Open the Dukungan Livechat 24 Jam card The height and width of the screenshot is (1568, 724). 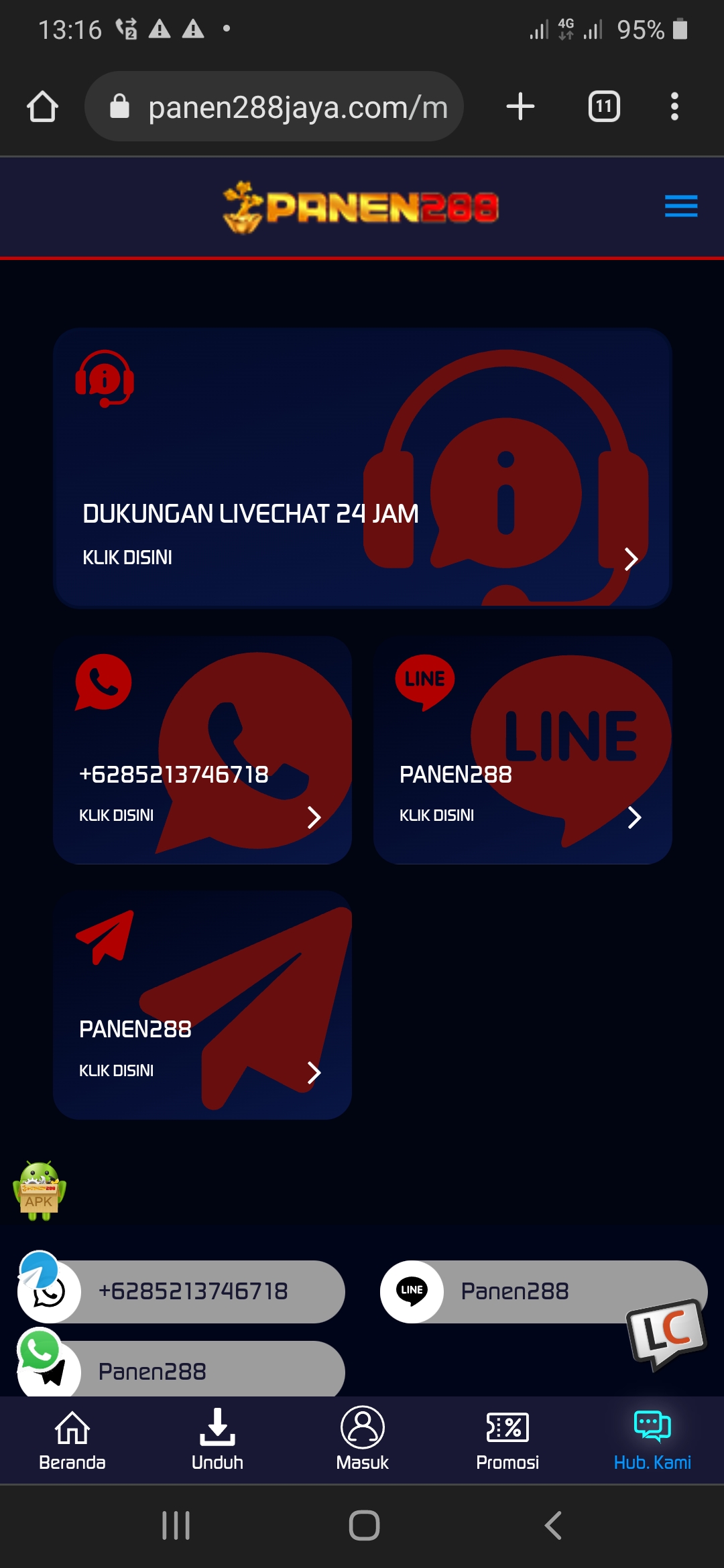coord(362,468)
